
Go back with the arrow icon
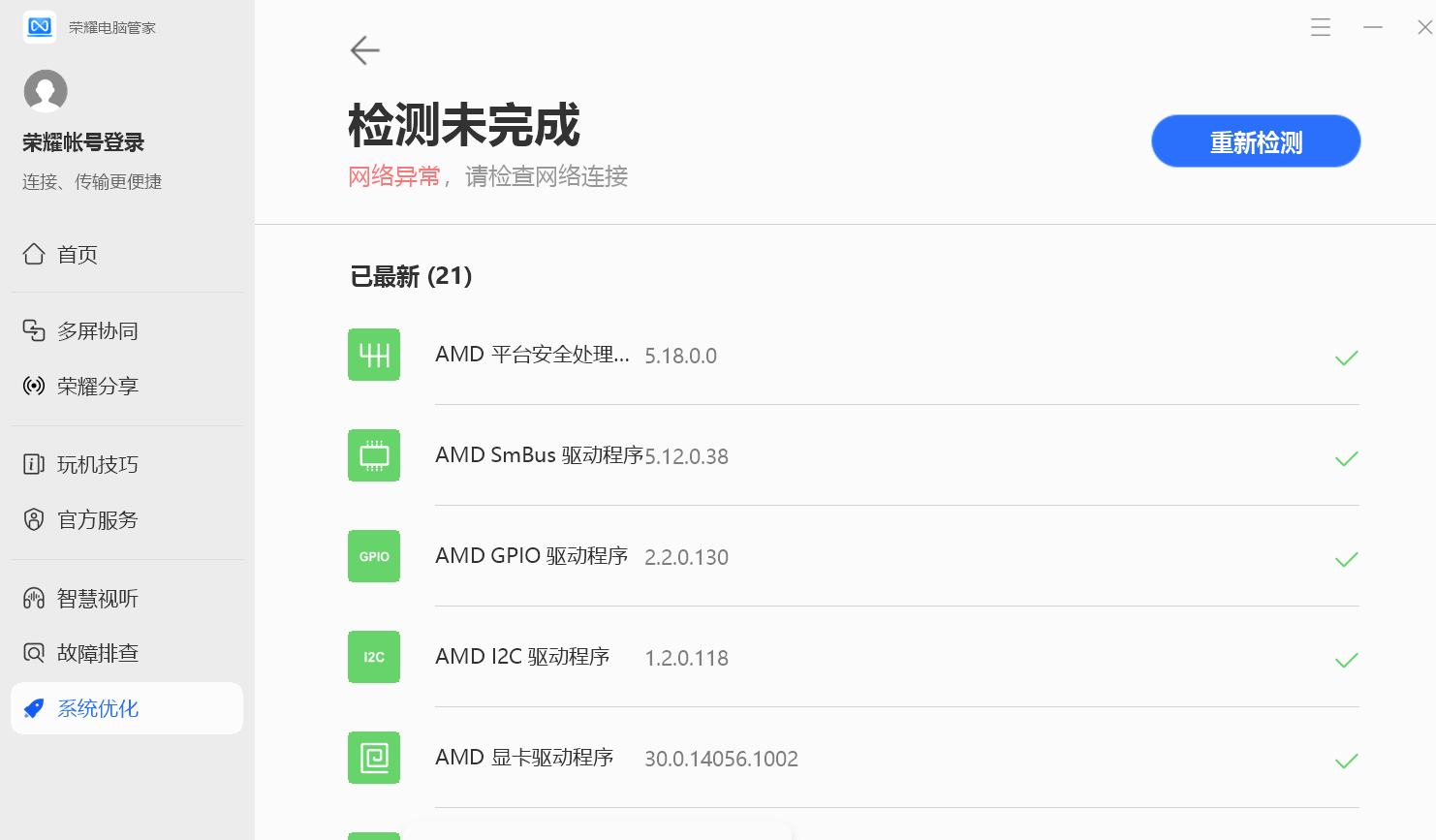click(x=365, y=50)
